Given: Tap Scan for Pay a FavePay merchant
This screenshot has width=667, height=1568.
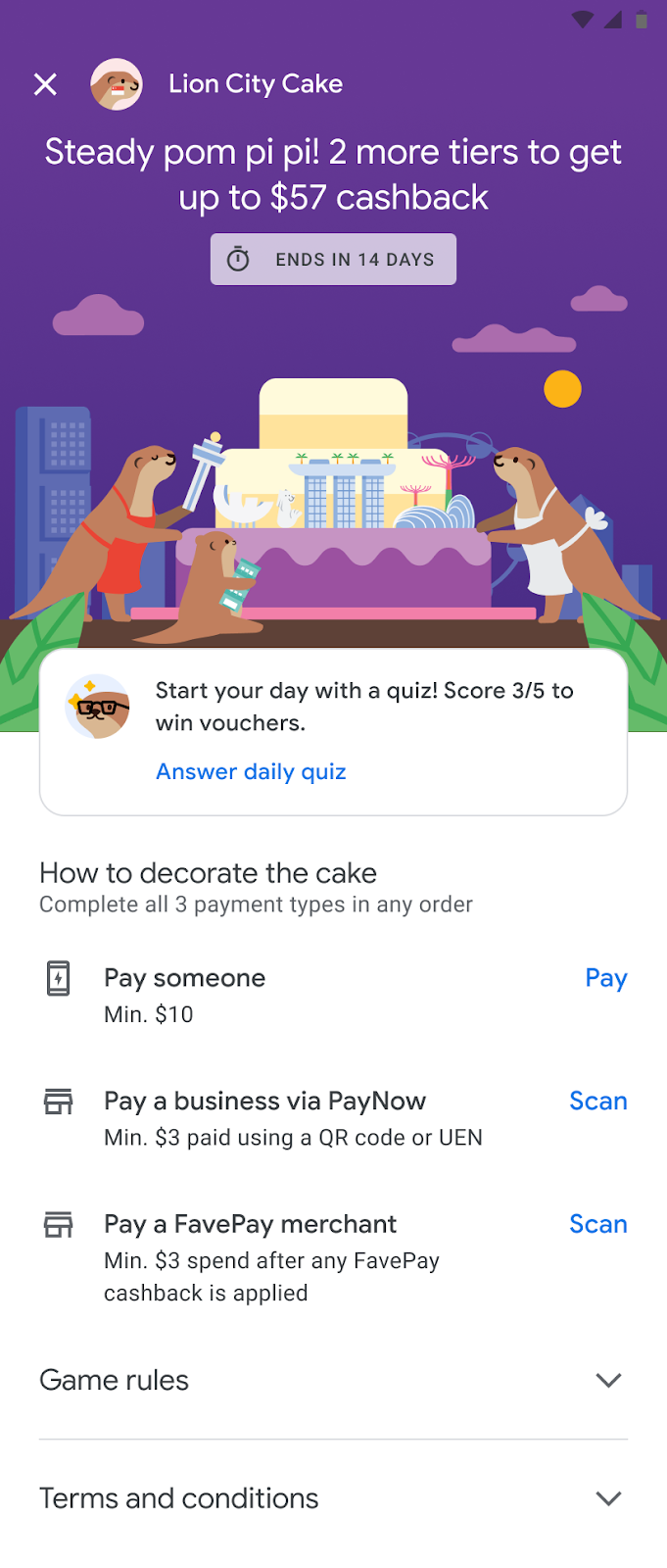Looking at the screenshot, I should [x=597, y=1225].
